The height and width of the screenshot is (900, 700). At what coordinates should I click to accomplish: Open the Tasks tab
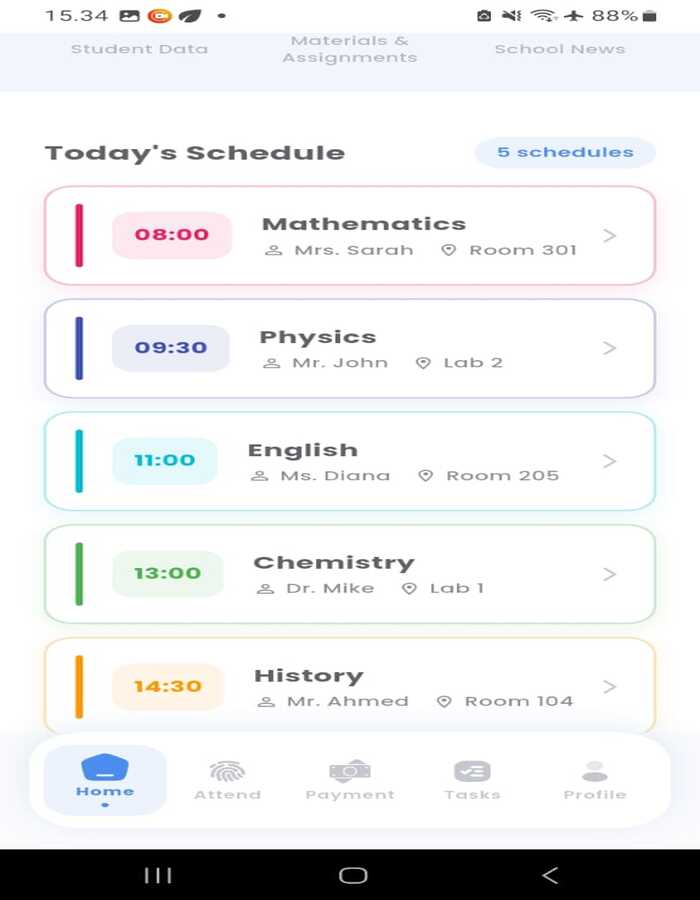[472, 781]
